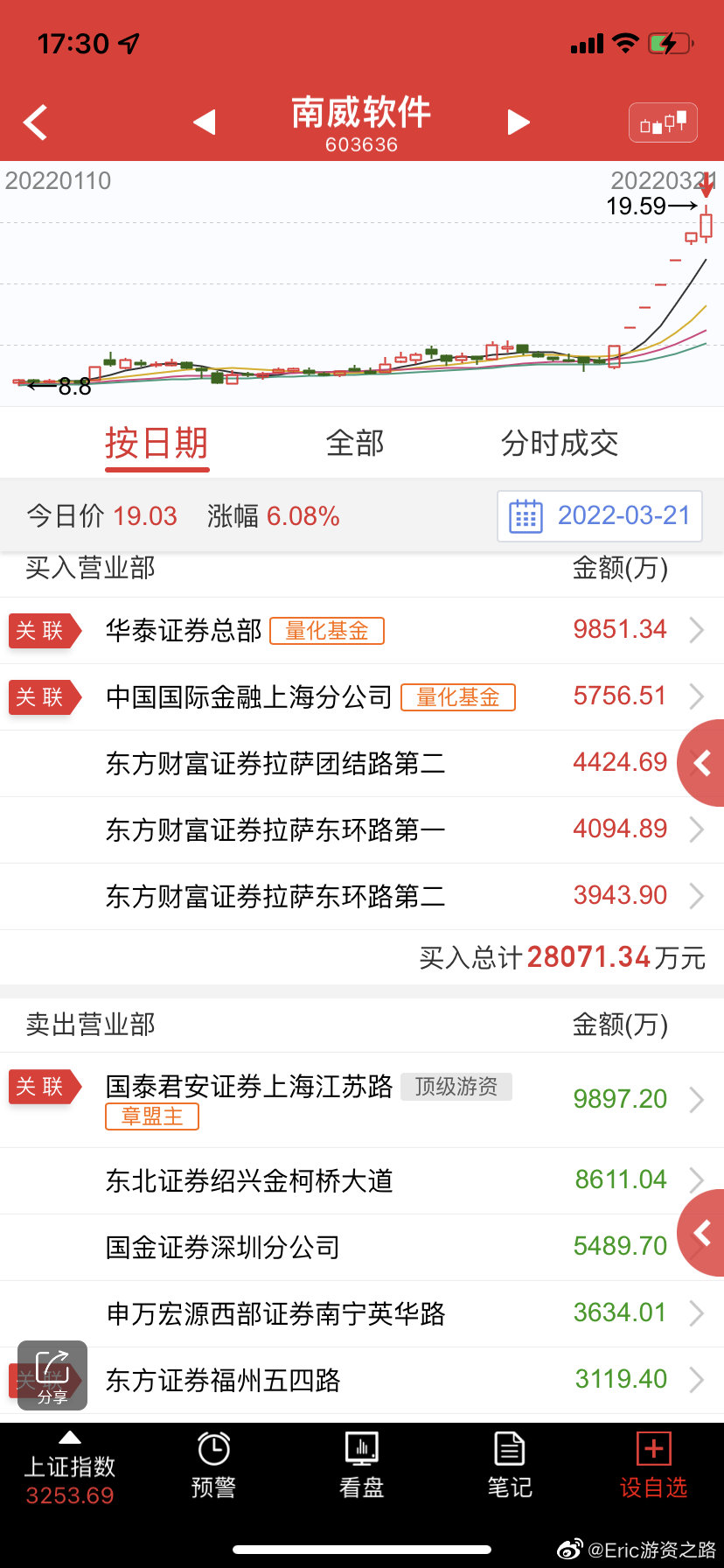This screenshot has height=1568, width=724.
Task: Open the 华泰证券总部 buyer row
Action: (362, 630)
